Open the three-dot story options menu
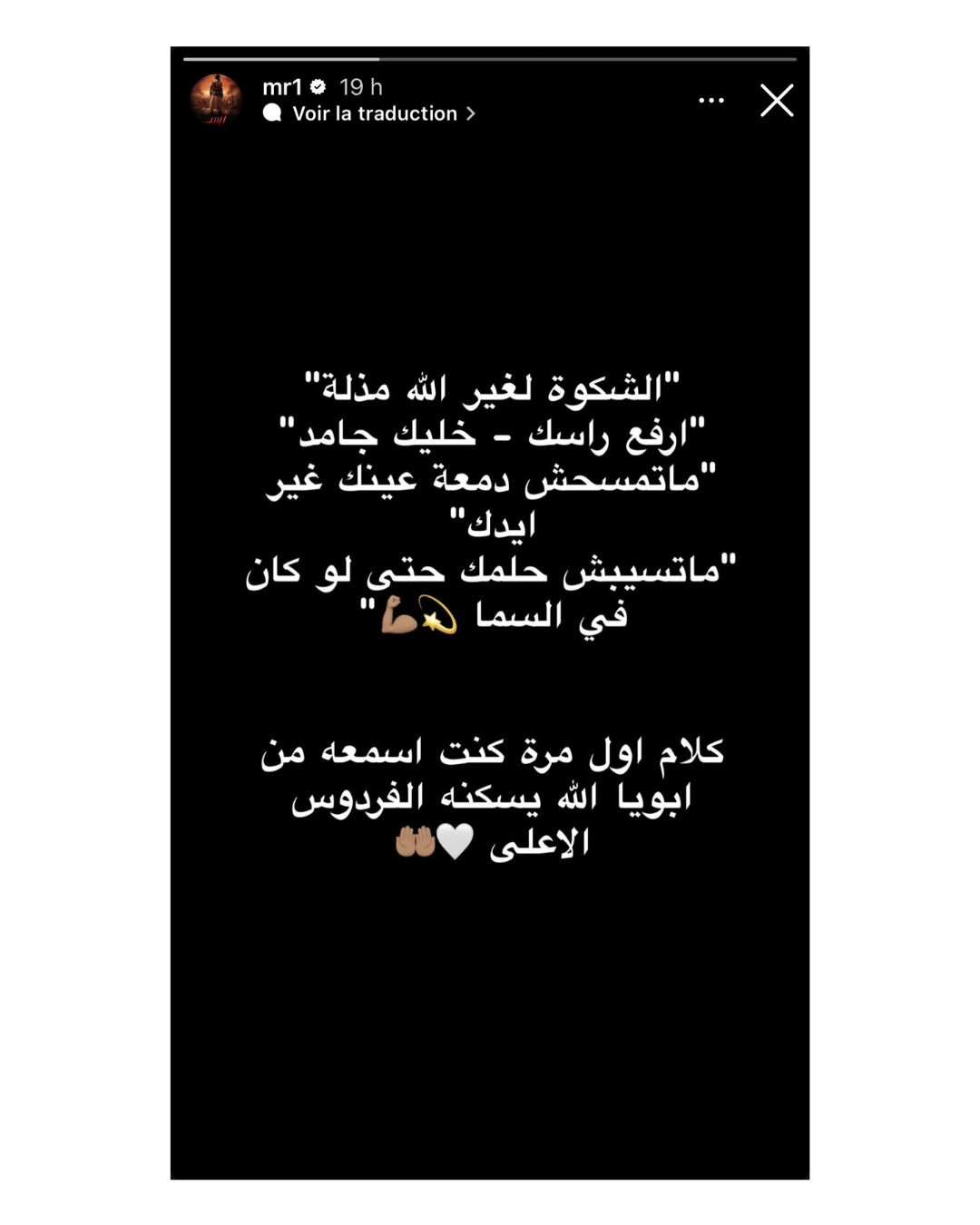Viewport: 980px width, 1225px height. (x=711, y=101)
